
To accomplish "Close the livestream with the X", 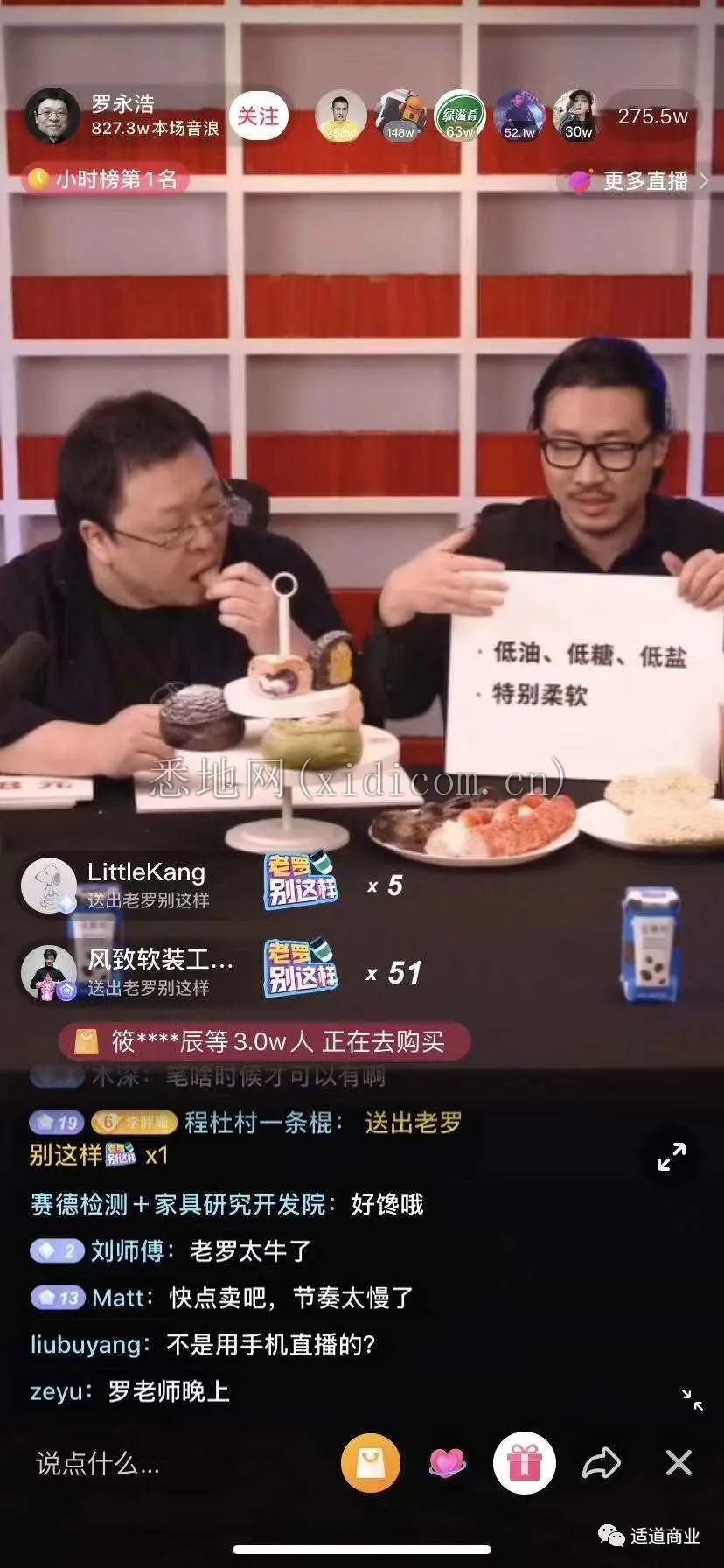I will pos(679,1462).
